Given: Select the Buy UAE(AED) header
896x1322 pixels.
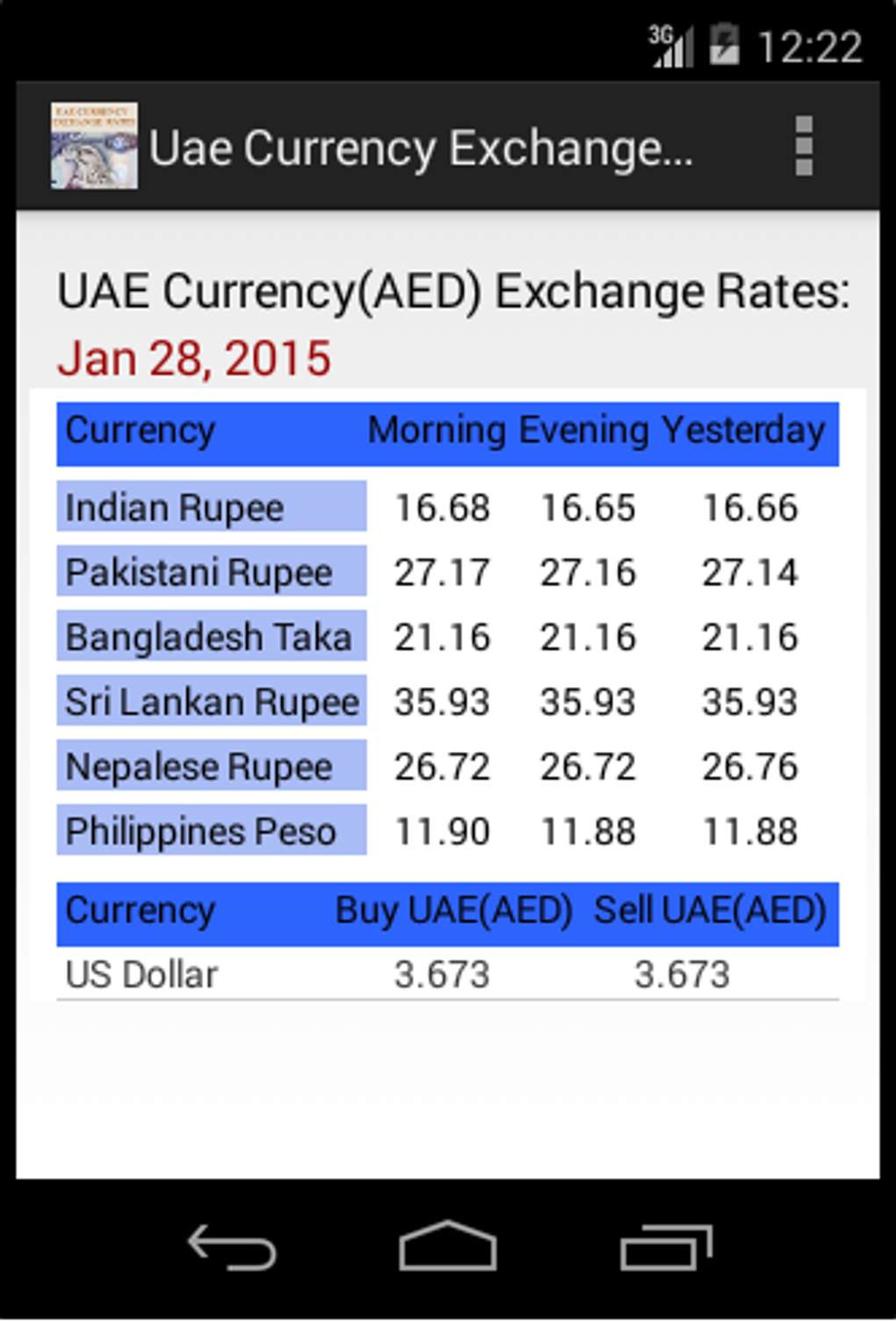Looking at the screenshot, I should point(454,911).
